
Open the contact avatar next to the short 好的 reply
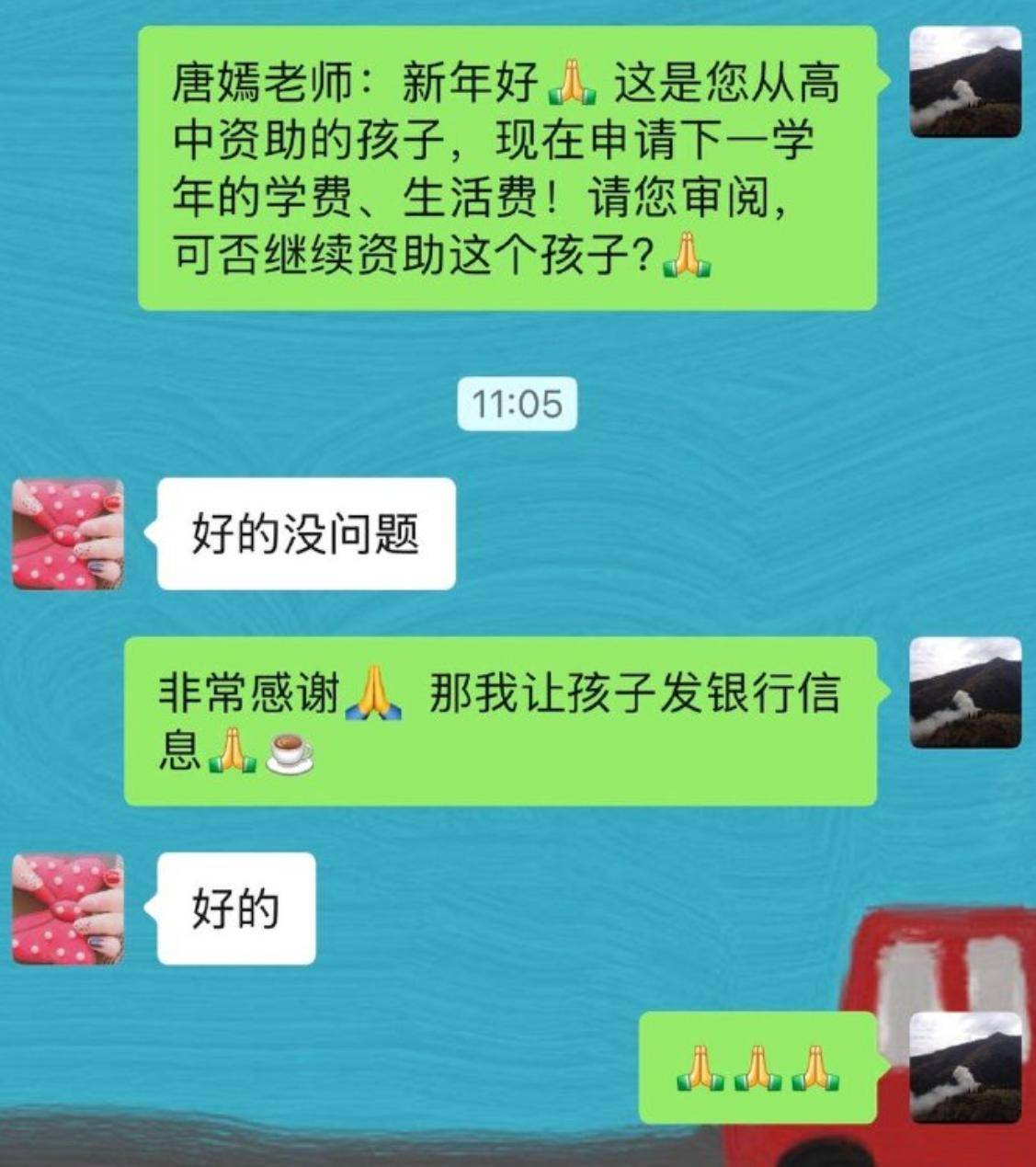[68, 909]
